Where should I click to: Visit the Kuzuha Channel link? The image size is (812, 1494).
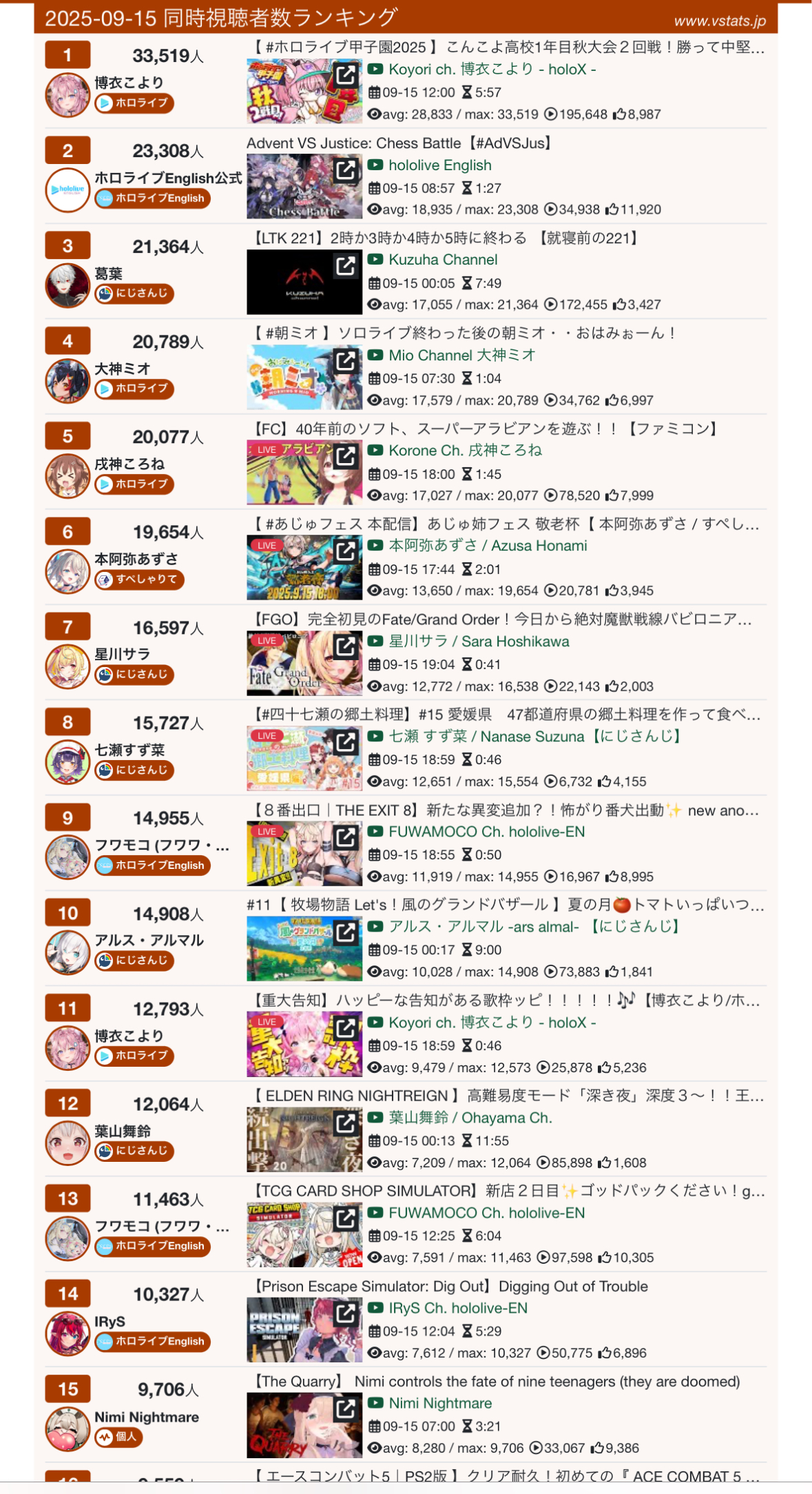coord(442,260)
